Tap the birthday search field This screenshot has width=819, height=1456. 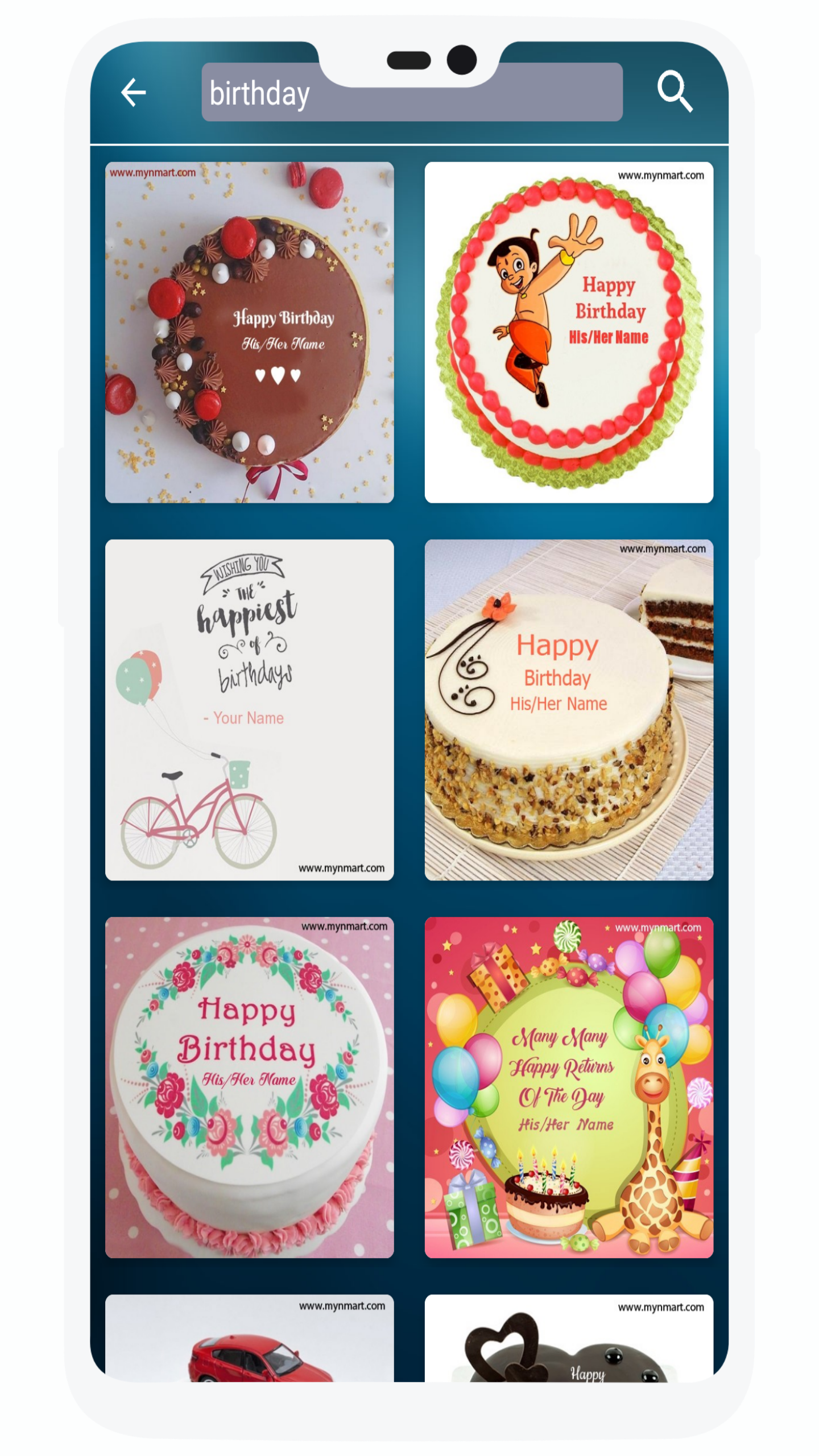point(412,93)
